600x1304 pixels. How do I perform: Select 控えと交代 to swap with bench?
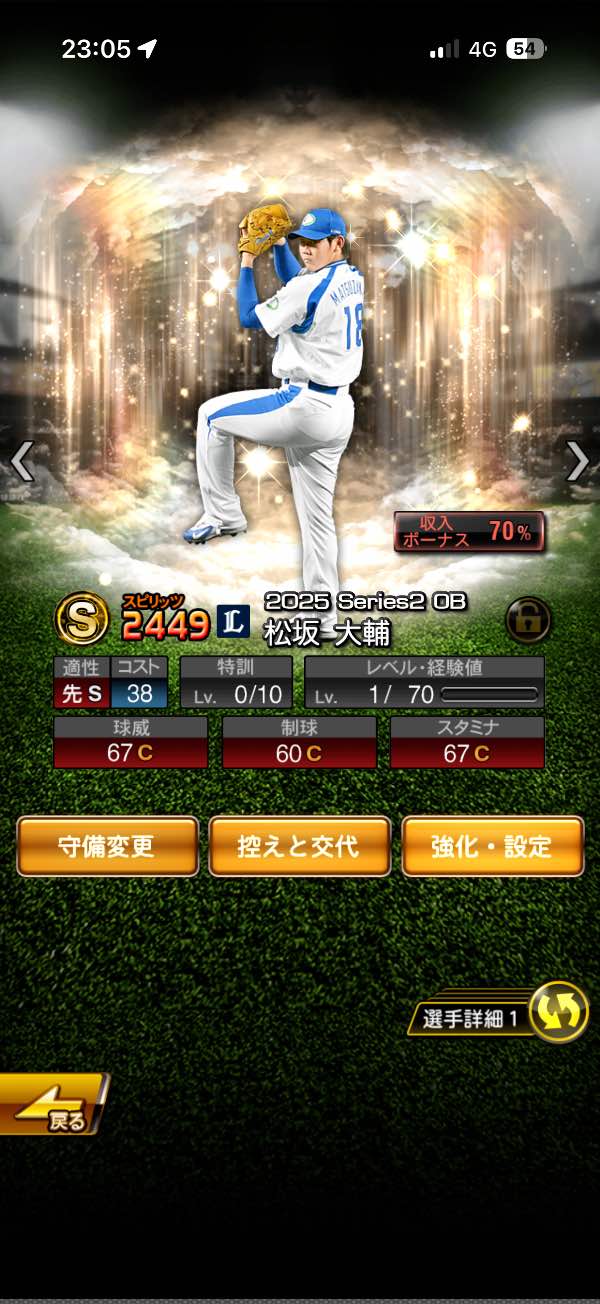point(299,846)
